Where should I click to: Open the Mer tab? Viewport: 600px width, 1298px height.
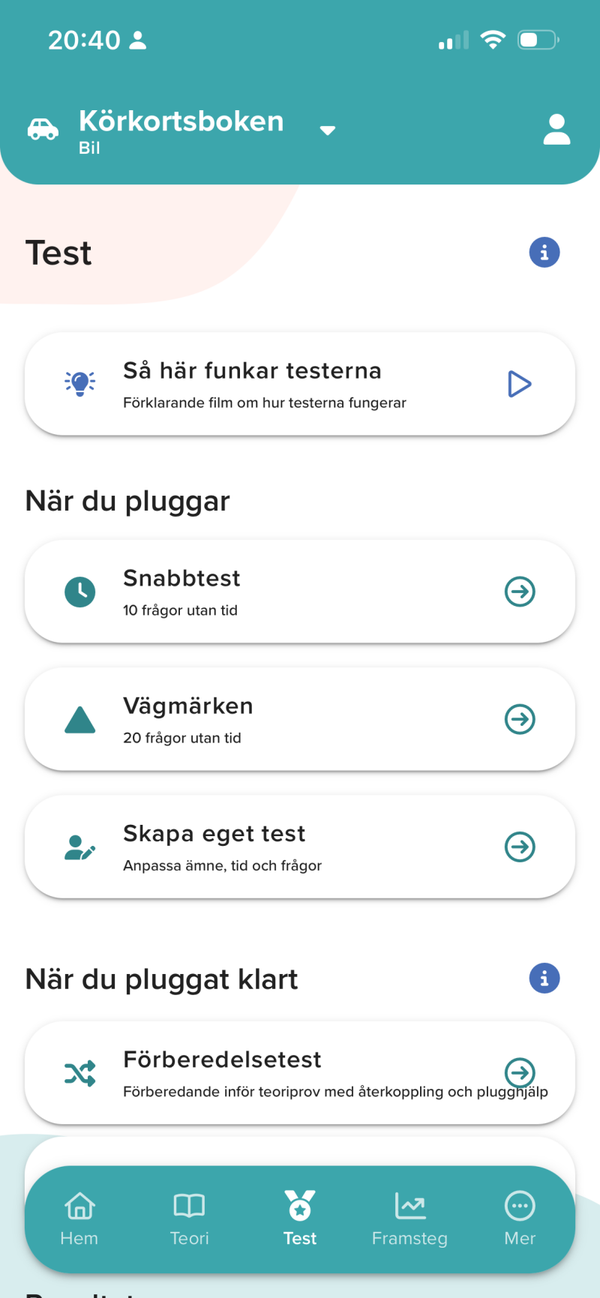[520, 1220]
